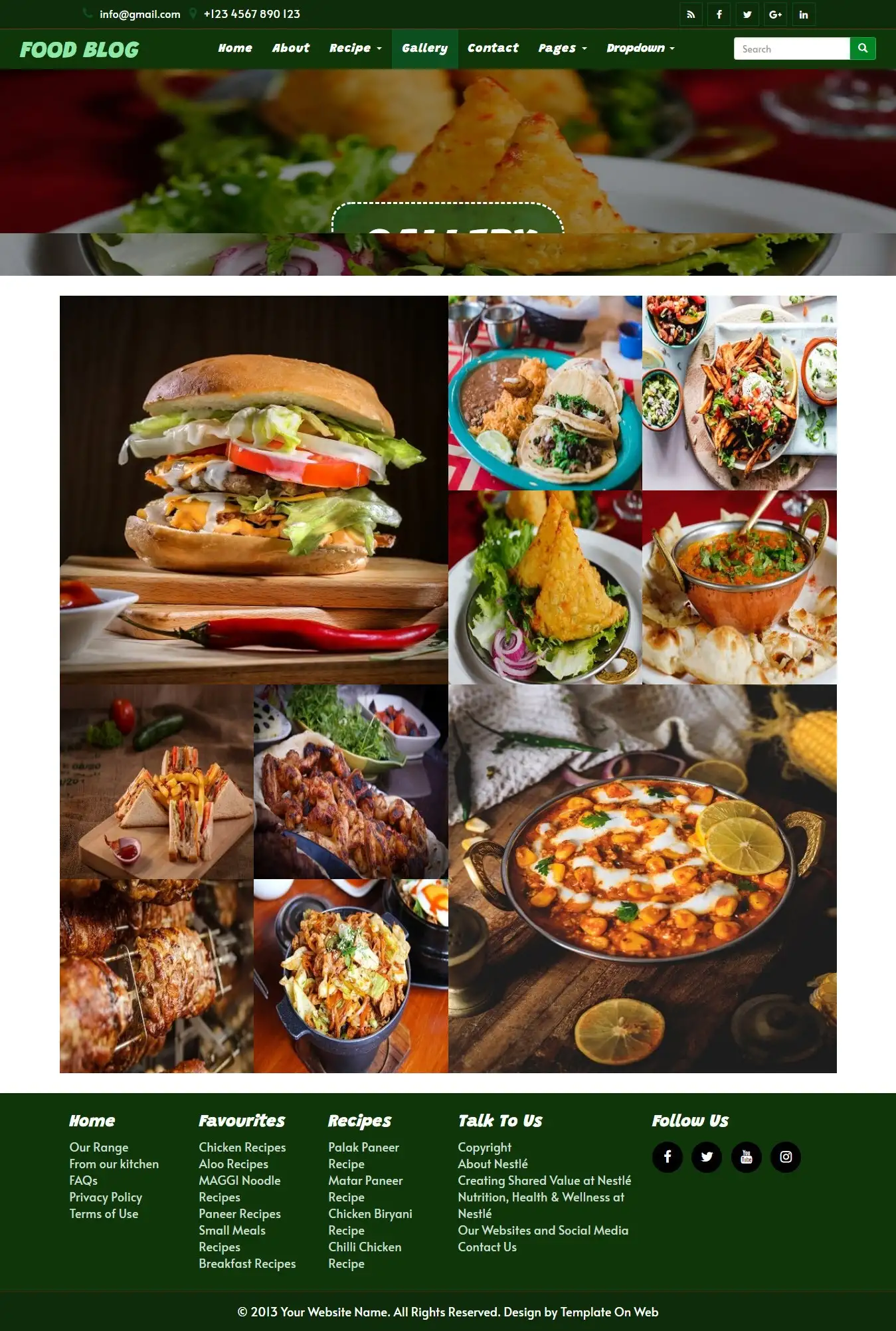The width and height of the screenshot is (896, 1331).
Task: Click the Twitter icon in the header bar
Action: pos(747,14)
